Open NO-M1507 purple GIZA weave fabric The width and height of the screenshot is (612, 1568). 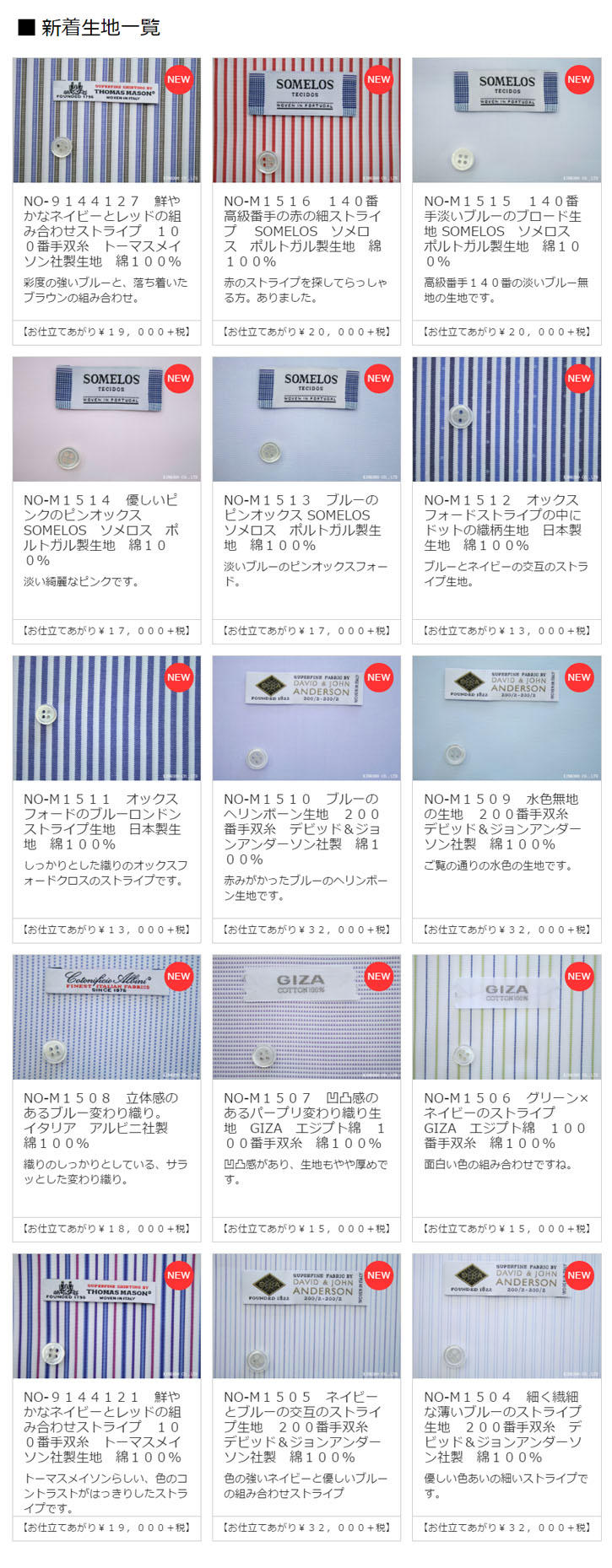coord(306,1017)
